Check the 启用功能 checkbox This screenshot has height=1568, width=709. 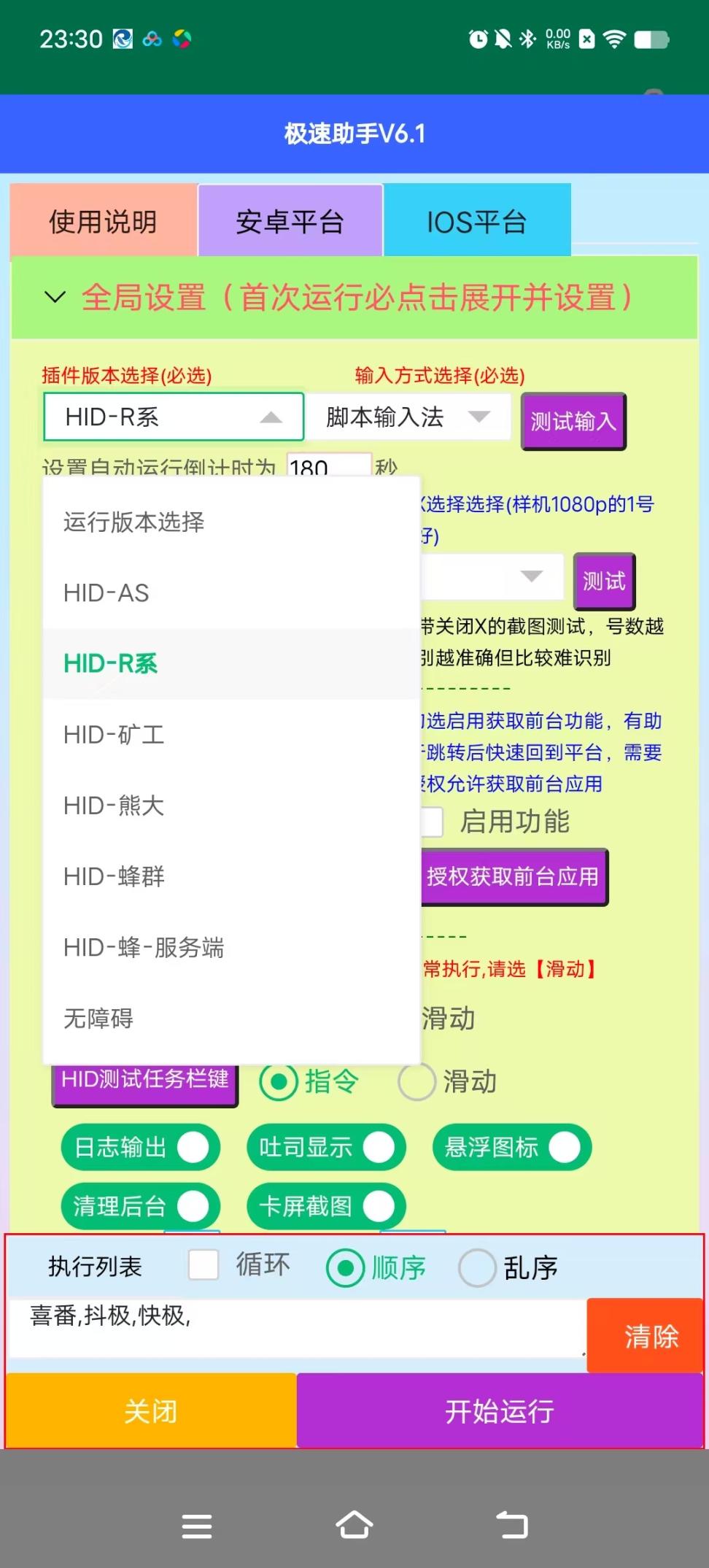click(431, 822)
